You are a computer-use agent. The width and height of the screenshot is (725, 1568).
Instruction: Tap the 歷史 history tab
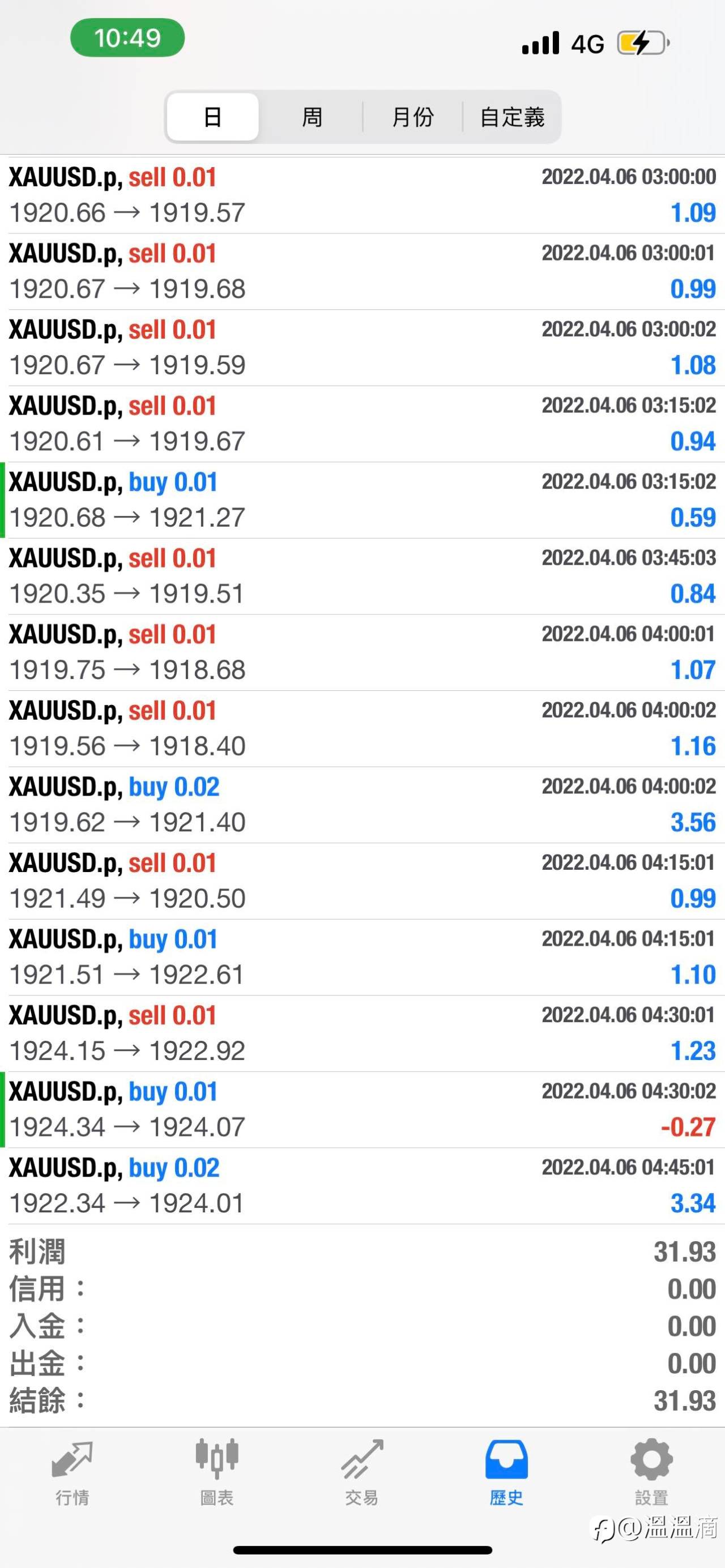point(506,1472)
